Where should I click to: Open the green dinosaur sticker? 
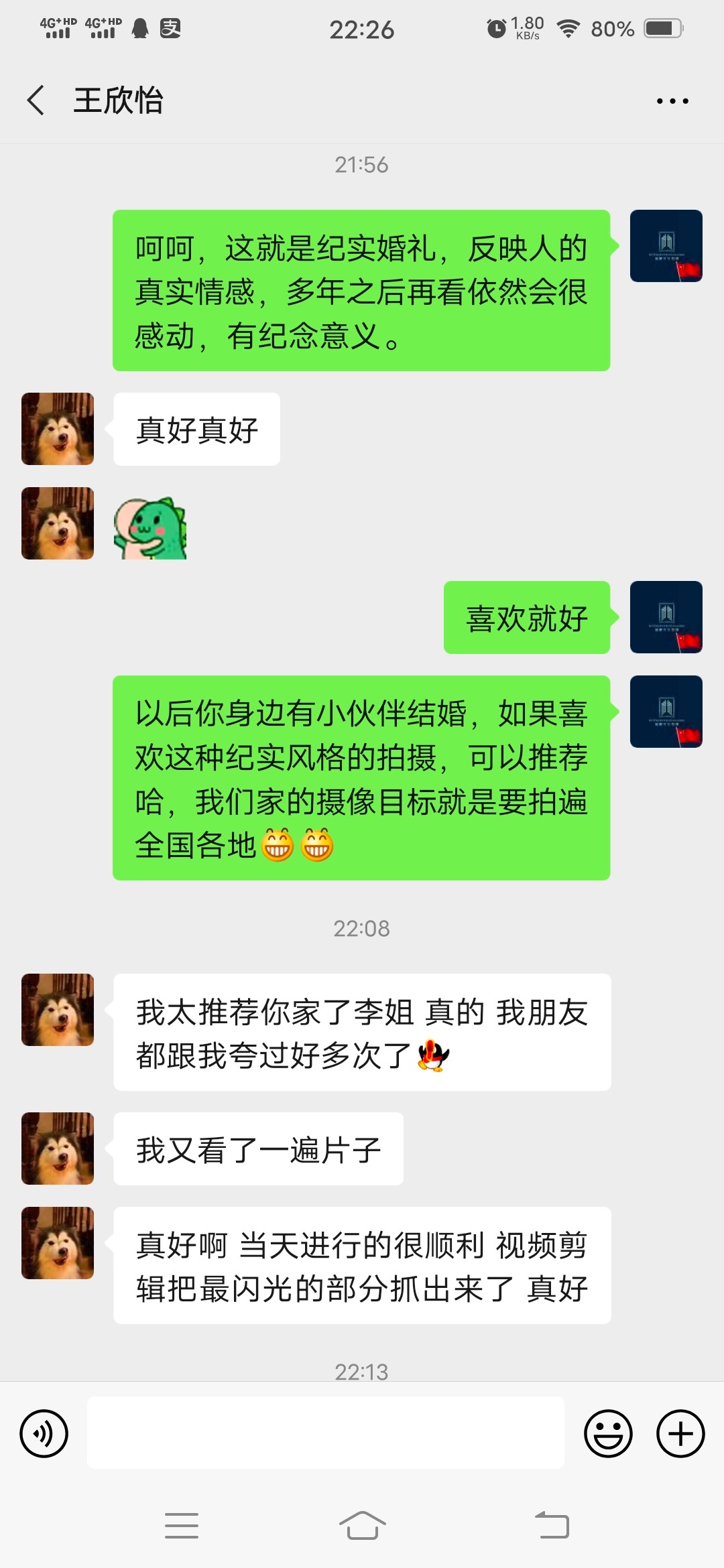click(150, 528)
